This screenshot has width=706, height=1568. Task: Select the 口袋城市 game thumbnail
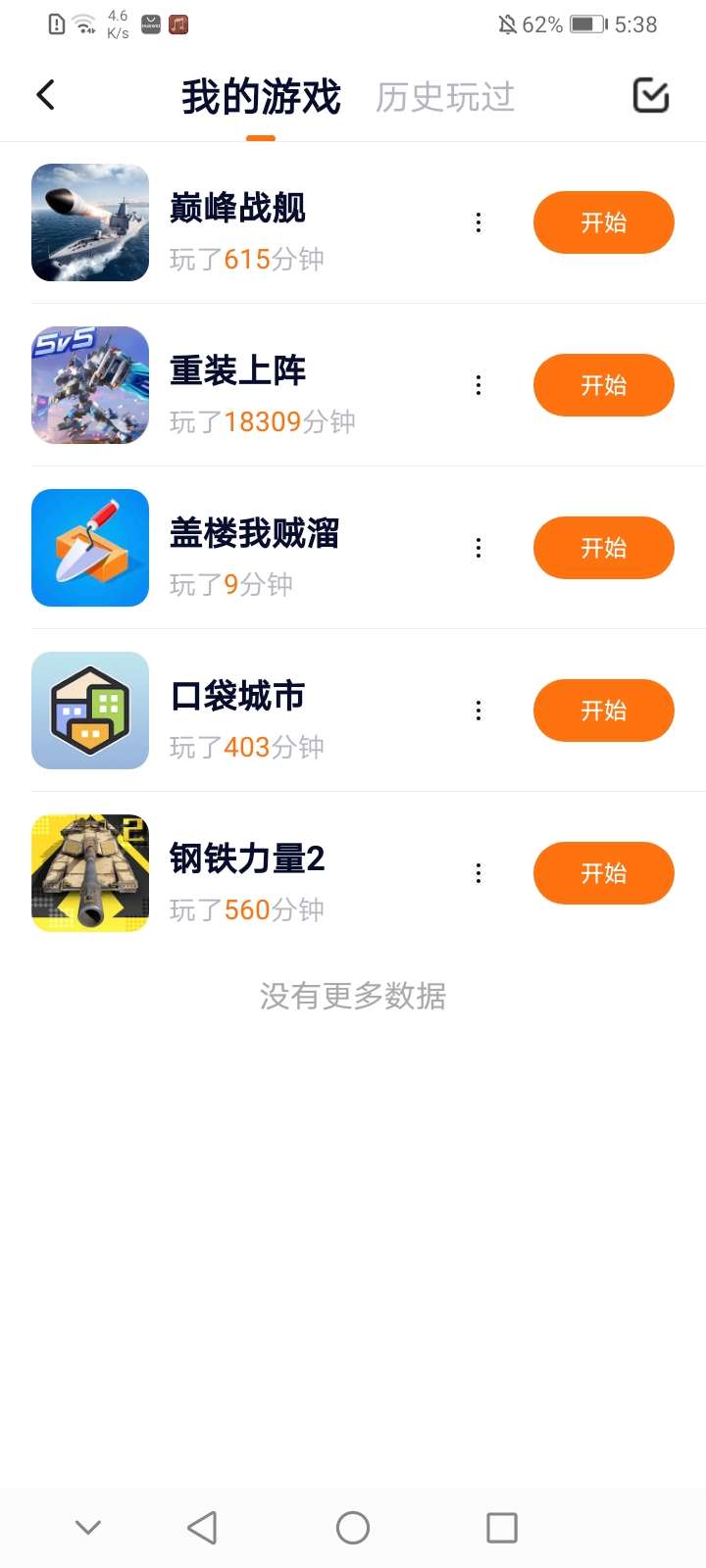point(90,710)
